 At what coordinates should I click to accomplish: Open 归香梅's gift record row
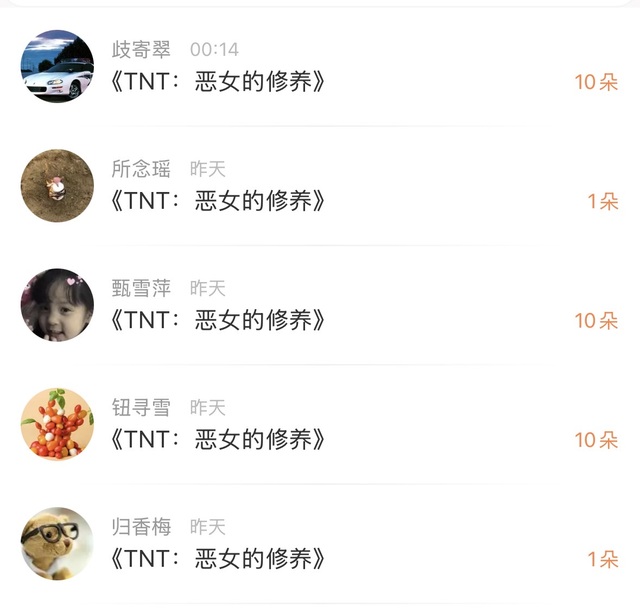click(340, 544)
